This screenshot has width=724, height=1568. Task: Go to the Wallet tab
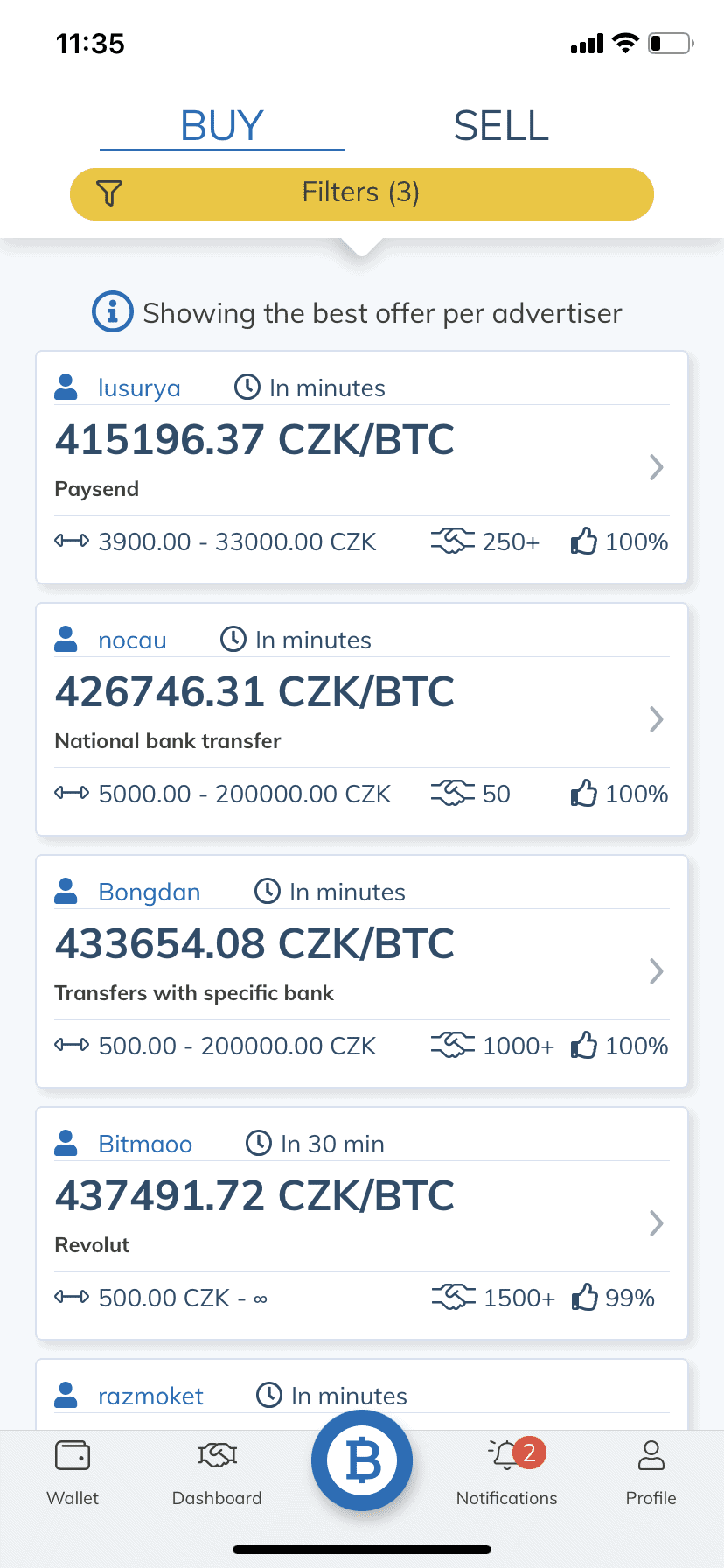(x=73, y=1473)
